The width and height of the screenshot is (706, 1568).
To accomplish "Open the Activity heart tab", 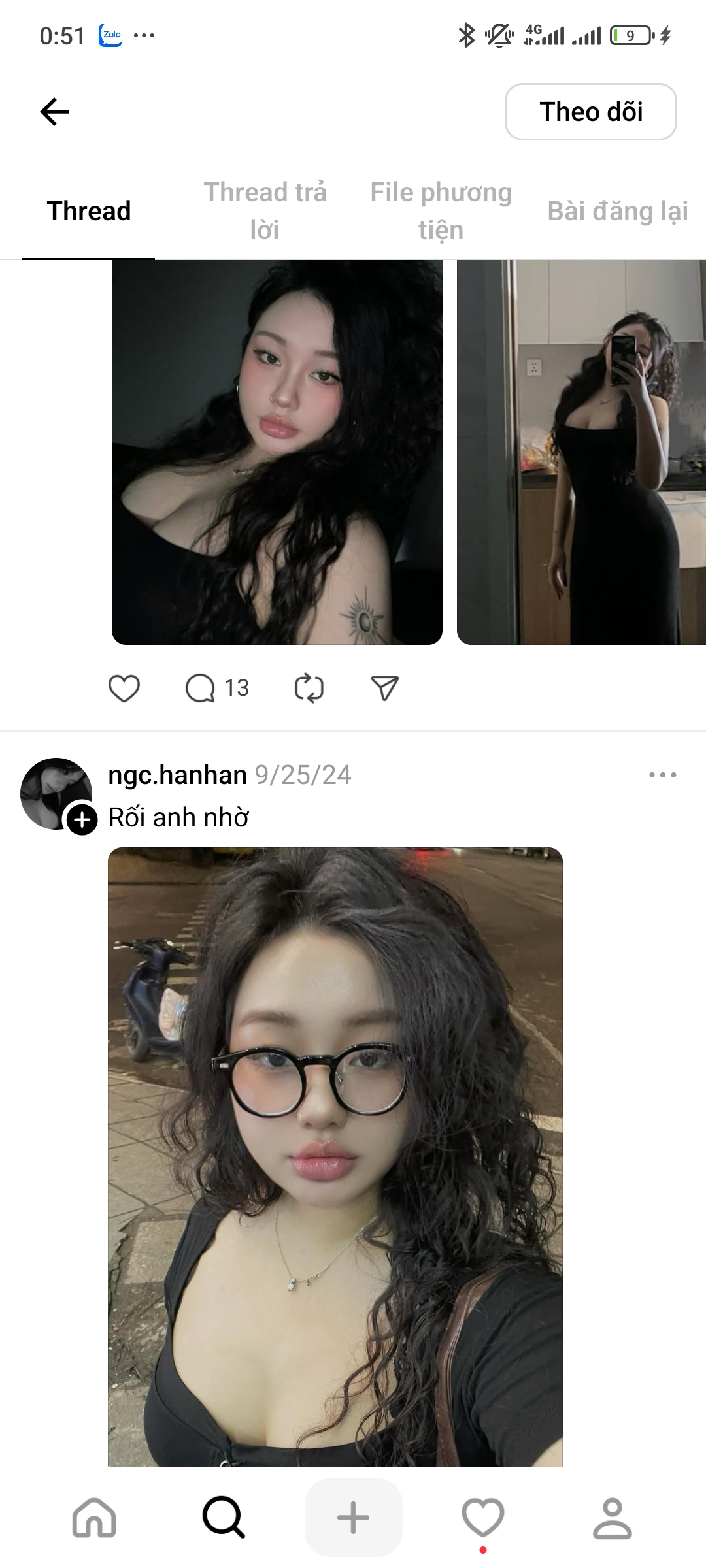I will 482,1517.
